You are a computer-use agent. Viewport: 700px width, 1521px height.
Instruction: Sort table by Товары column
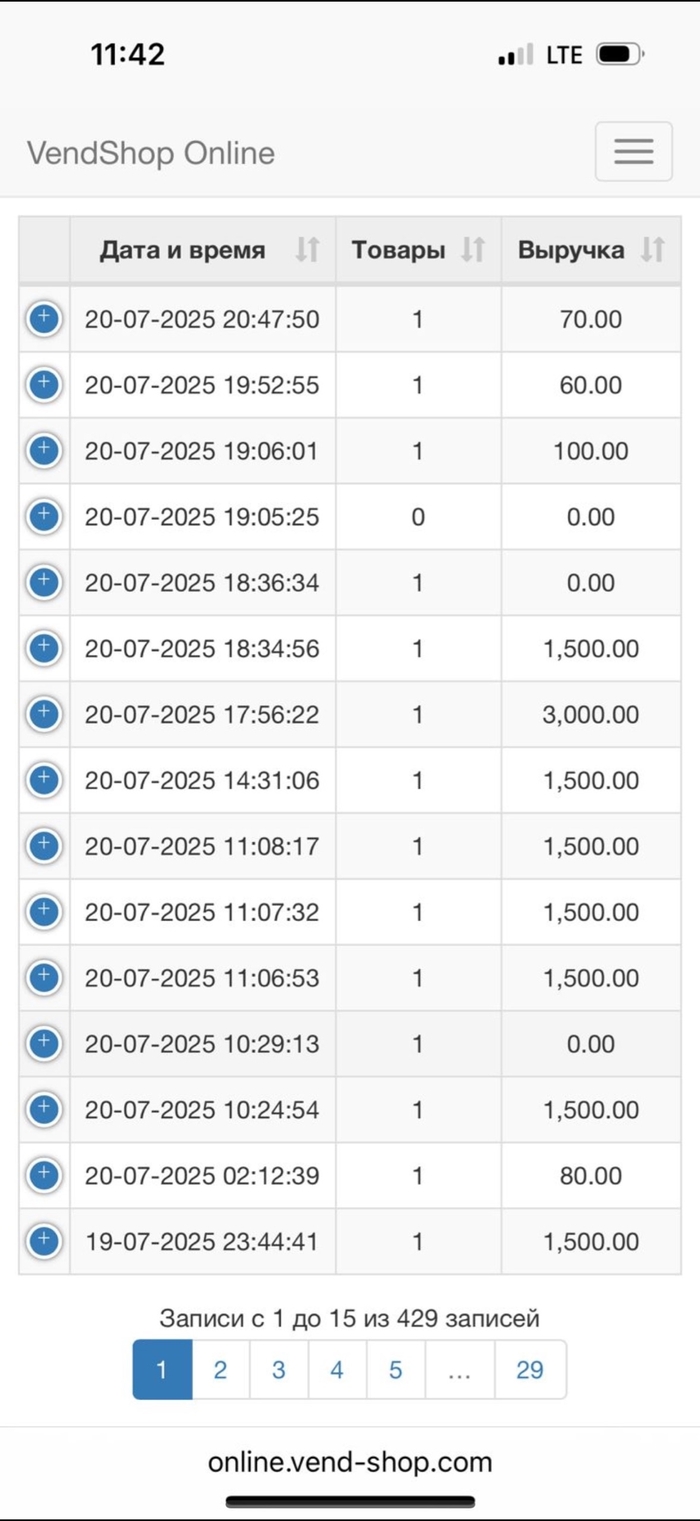coord(418,250)
